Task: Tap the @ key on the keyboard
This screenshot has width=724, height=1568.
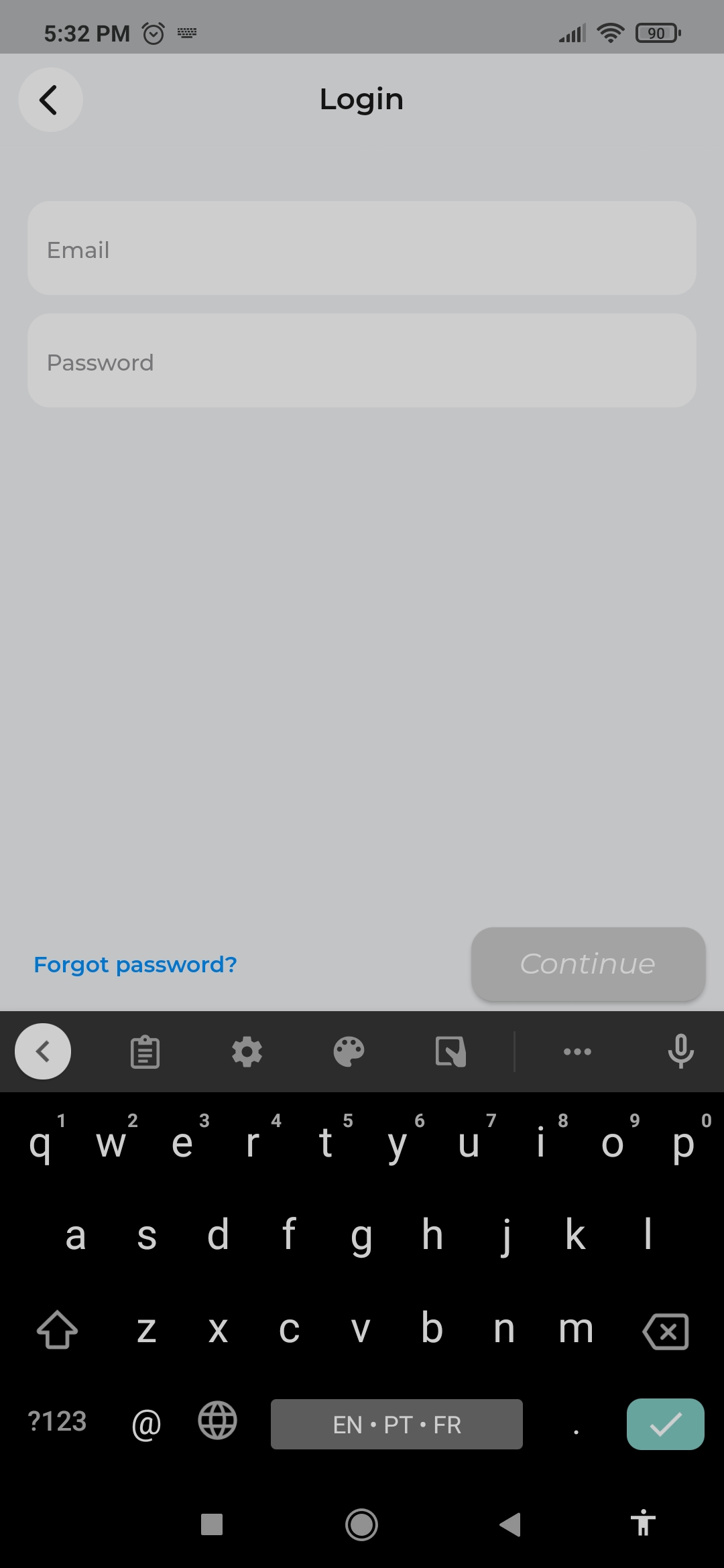Action: (x=146, y=1424)
